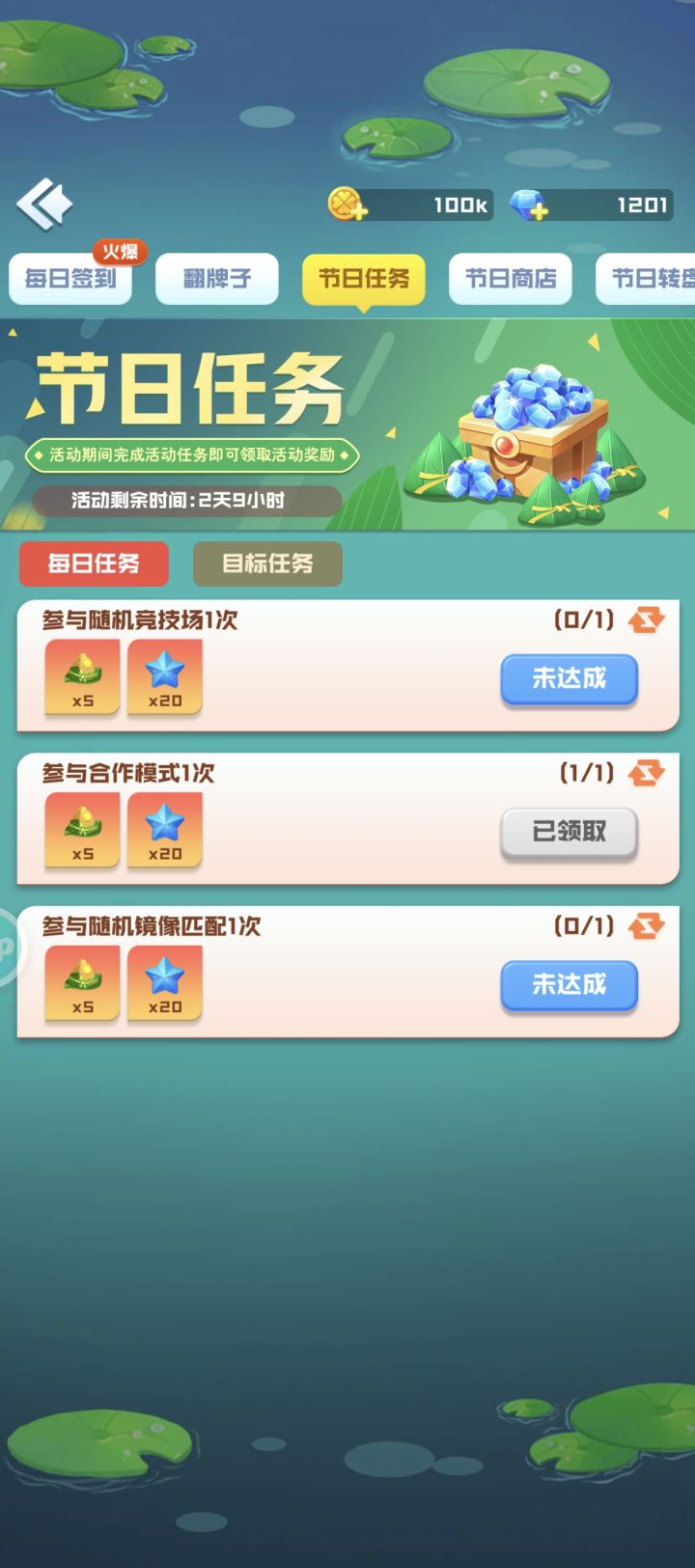The width and height of the screenshot is (695, 1568).
Task: Tap the 活动剩余时间 countdown banner
Action: 186,501
